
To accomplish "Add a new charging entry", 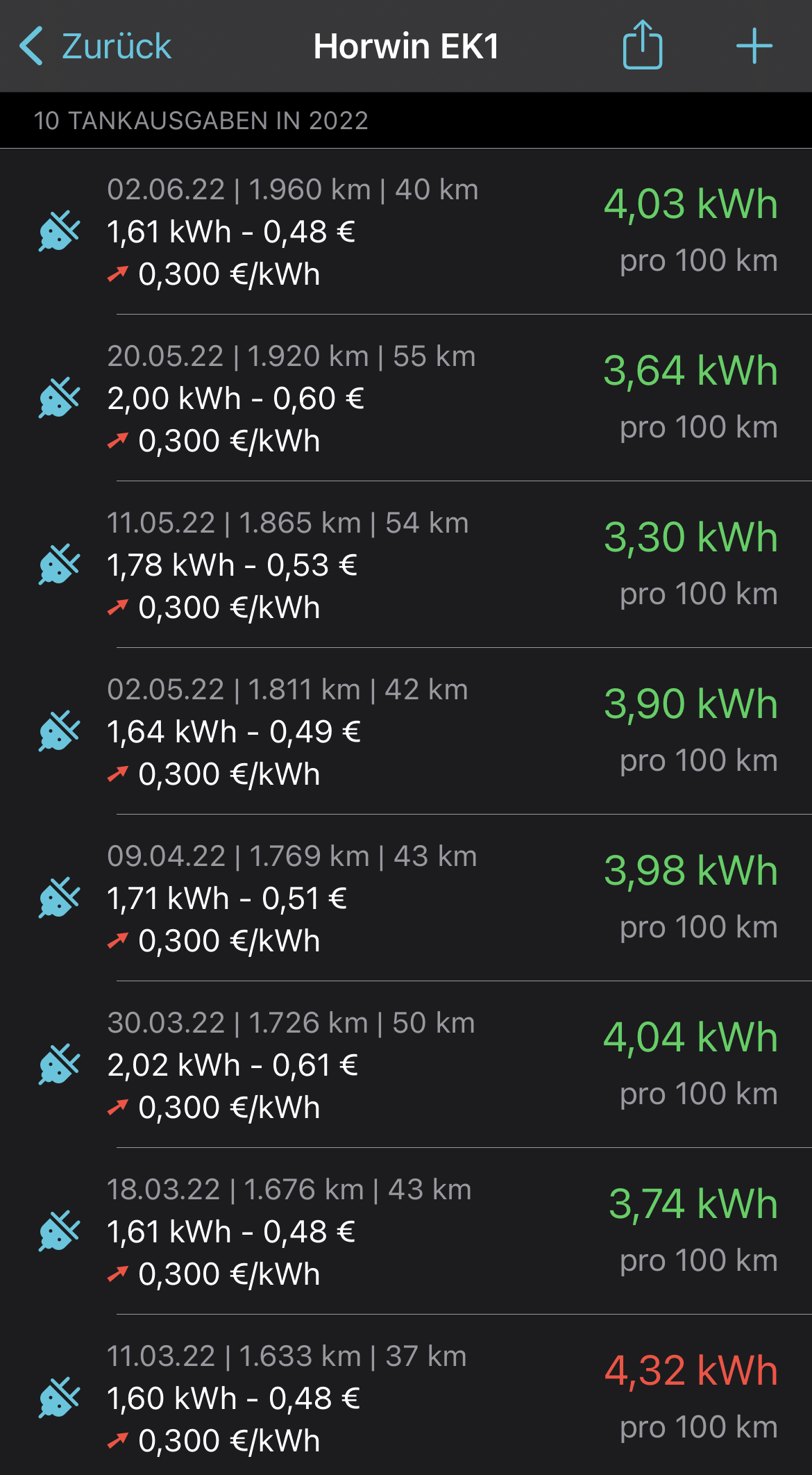I will click(x=754, y=47).
